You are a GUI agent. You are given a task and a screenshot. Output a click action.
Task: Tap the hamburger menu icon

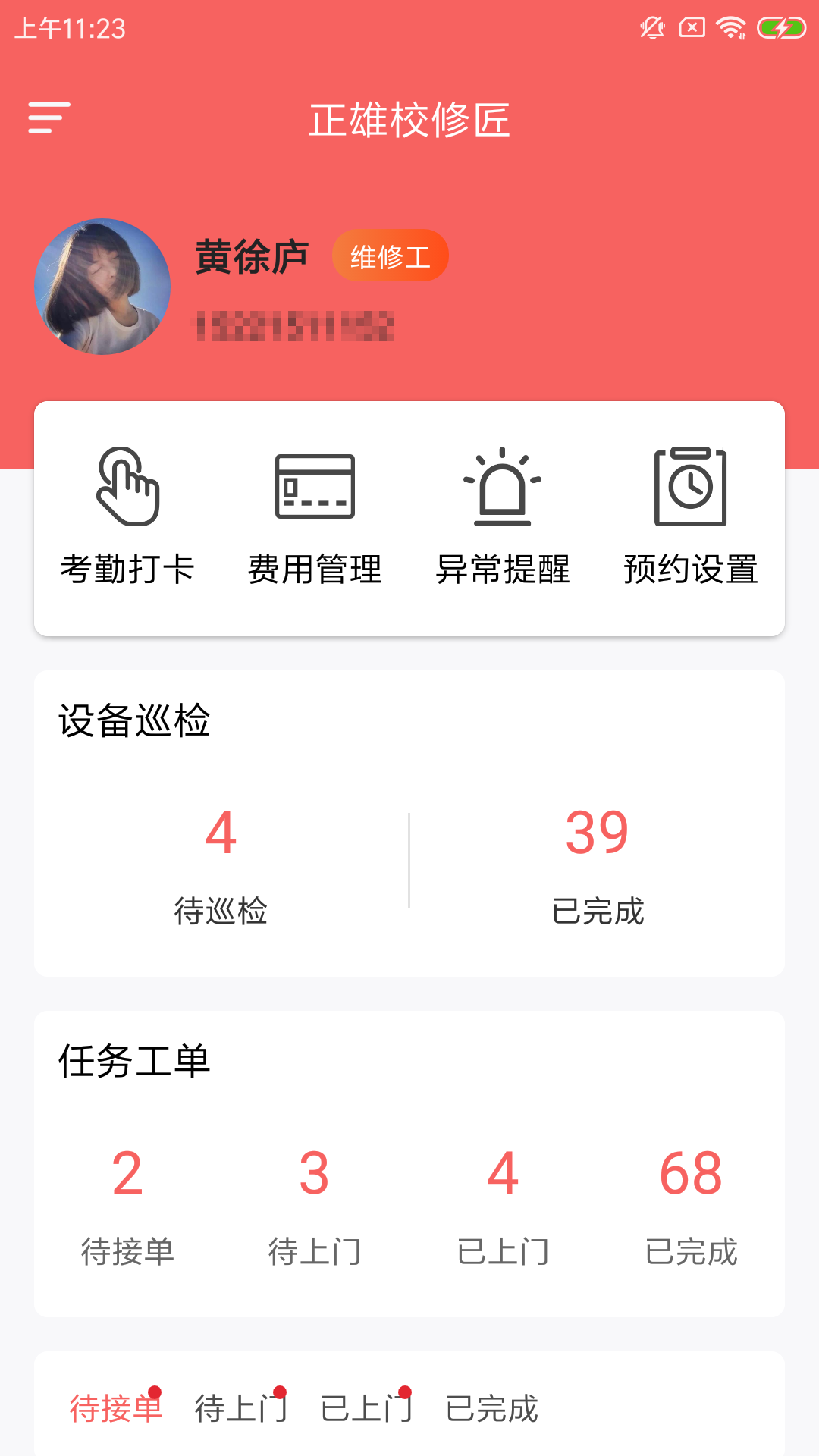coord(49,118)
